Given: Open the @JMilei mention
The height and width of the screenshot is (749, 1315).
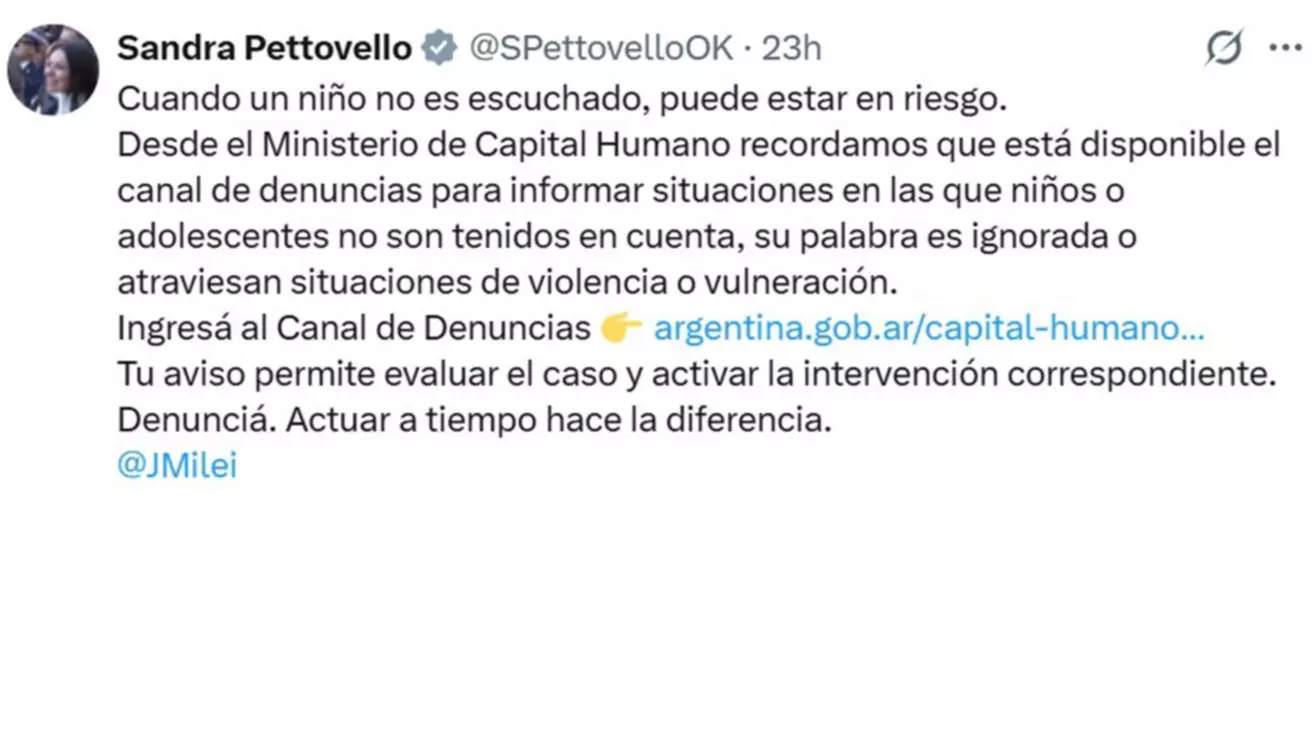Looking at the screenshot, I should [177, 467].
